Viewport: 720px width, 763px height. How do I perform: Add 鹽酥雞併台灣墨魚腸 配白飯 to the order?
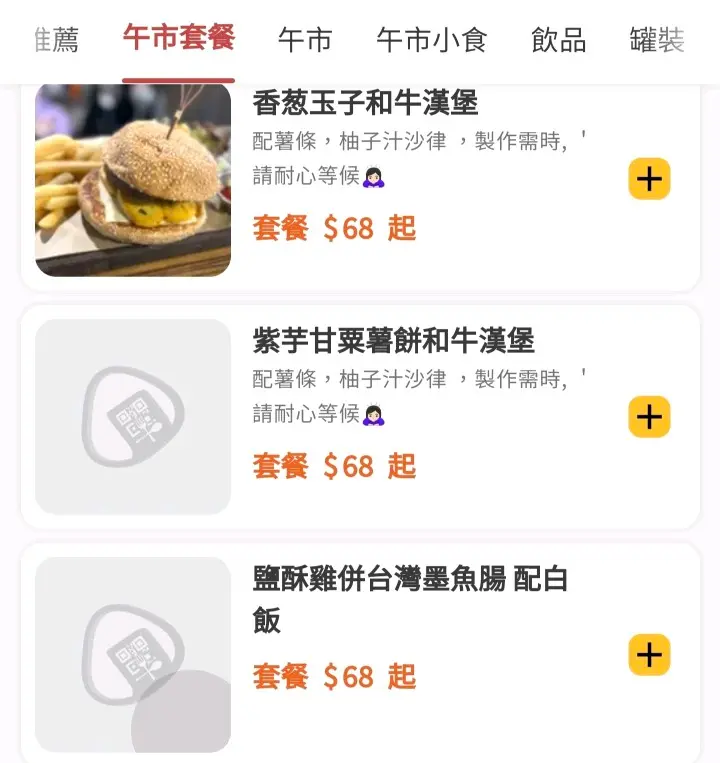pyautogui.click(x=649, y=655)
